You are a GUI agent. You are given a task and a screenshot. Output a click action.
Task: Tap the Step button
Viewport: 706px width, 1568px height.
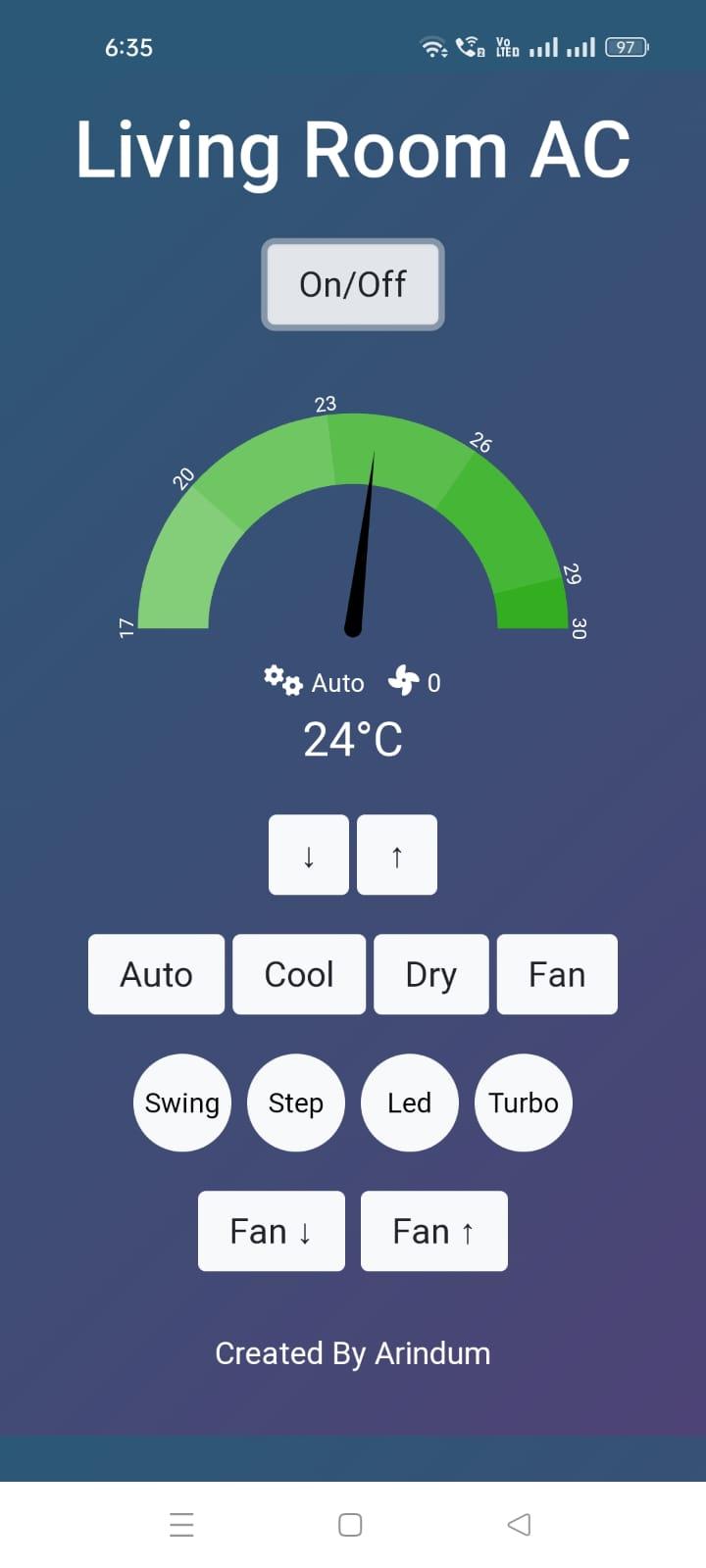point(296,1102)
